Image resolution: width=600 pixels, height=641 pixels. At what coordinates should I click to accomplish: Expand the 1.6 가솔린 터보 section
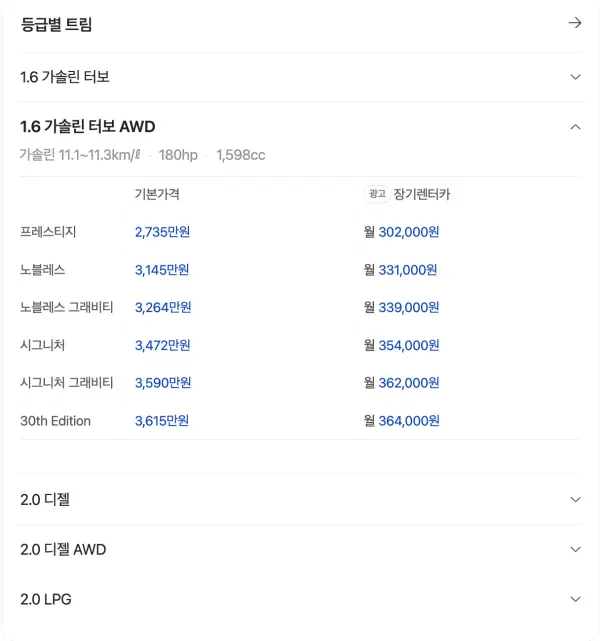(300, 77)
